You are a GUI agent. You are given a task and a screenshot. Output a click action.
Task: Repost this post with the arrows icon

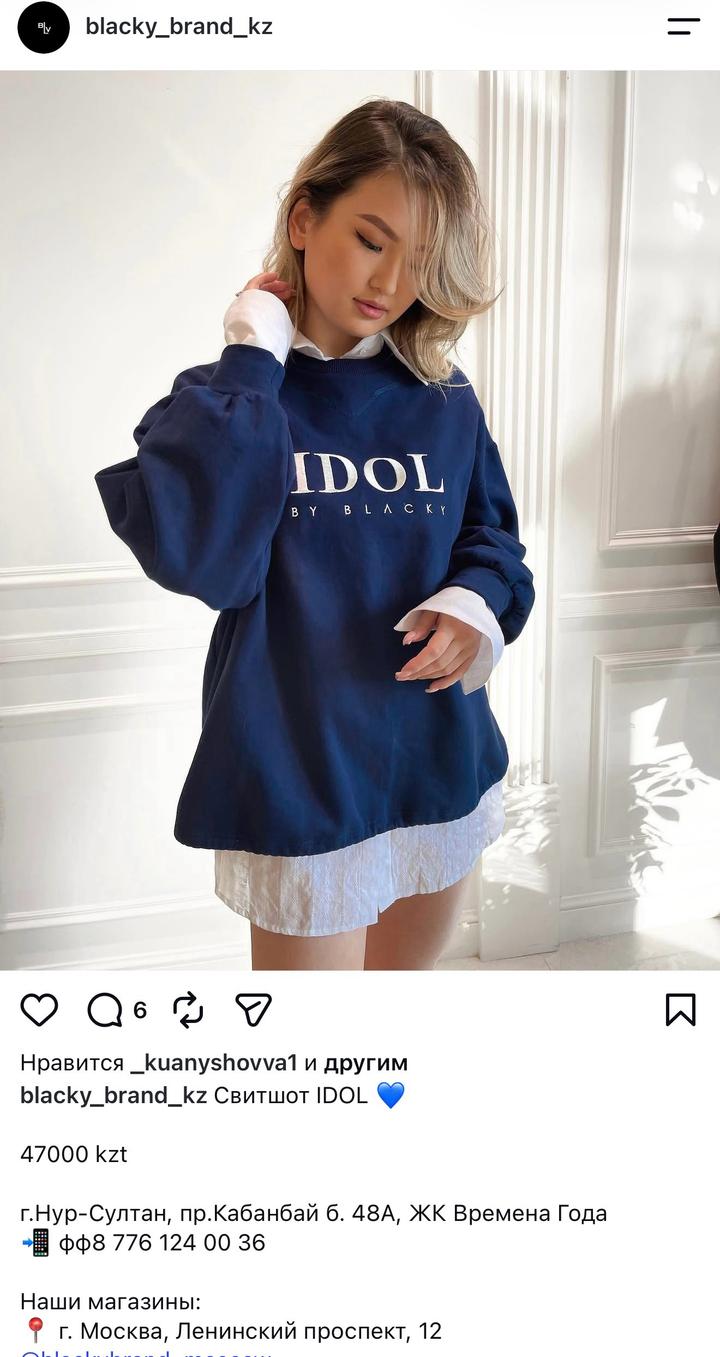click(x=188, y=1010)
